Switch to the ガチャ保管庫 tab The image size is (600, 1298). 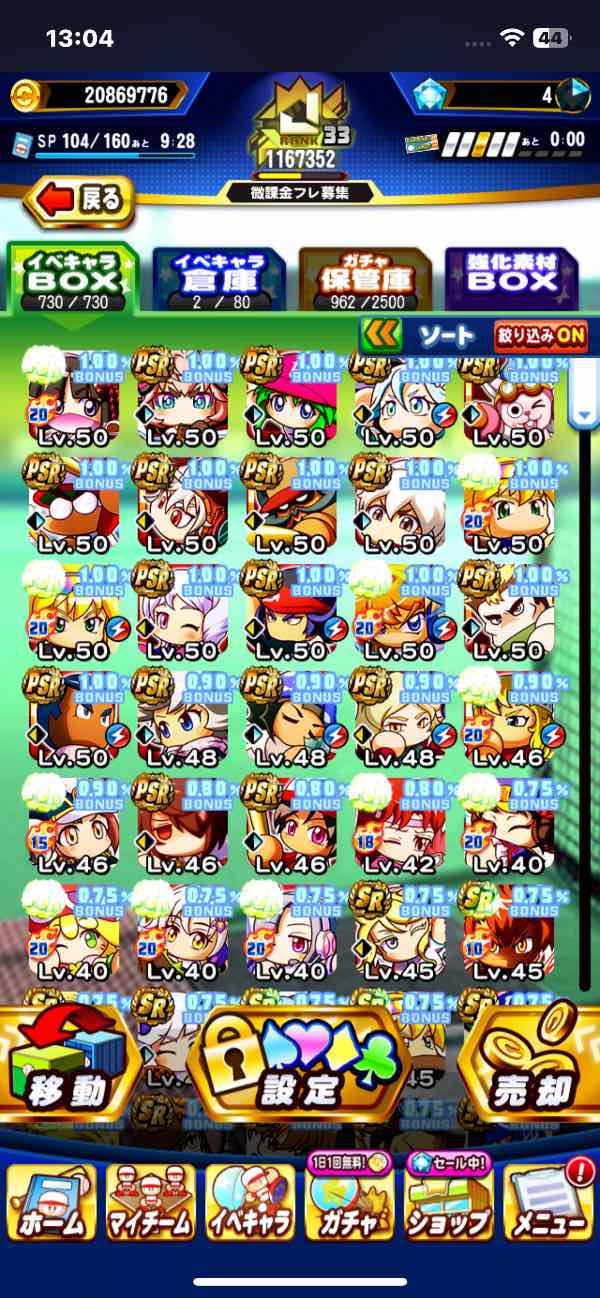click(364, 279)
